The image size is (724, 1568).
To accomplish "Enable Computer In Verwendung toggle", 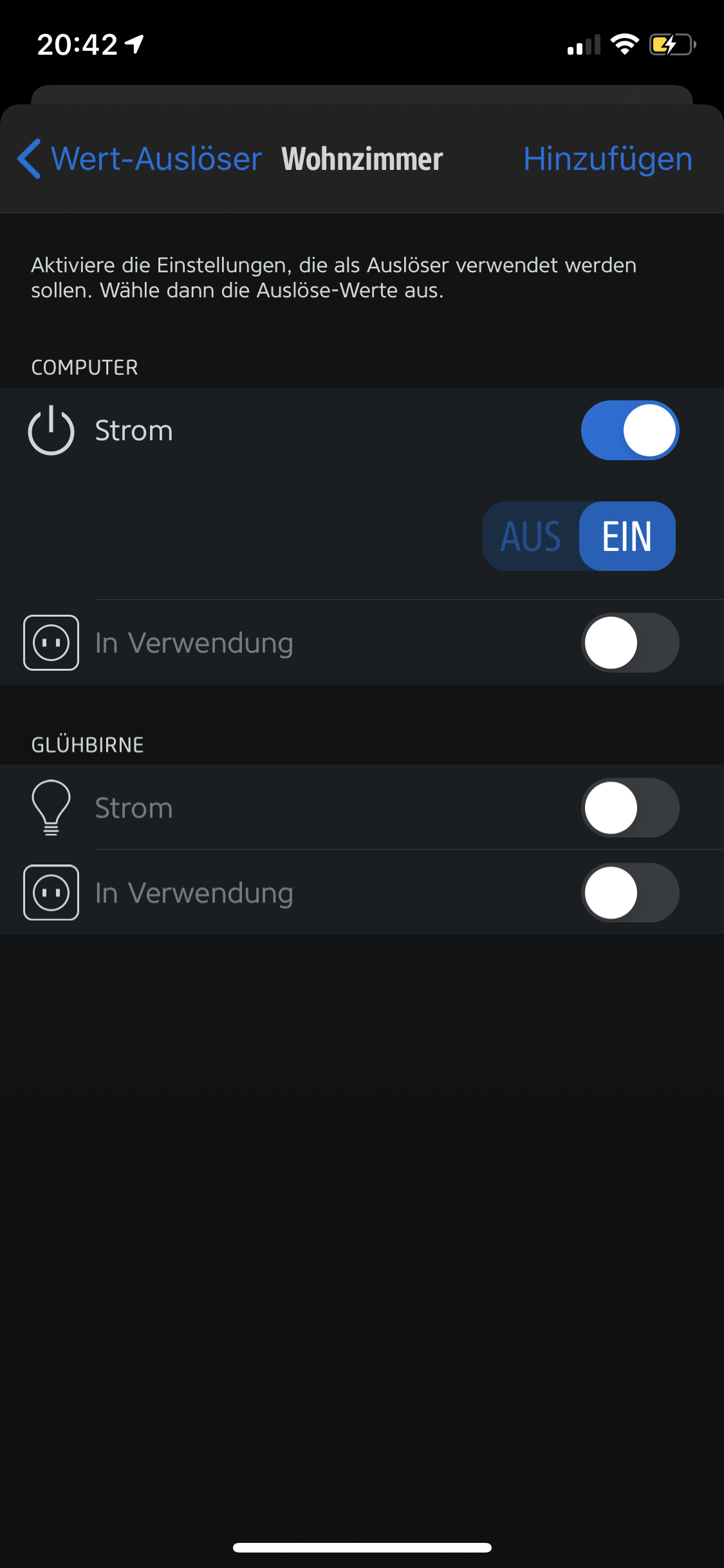I will tap(629, 643).
